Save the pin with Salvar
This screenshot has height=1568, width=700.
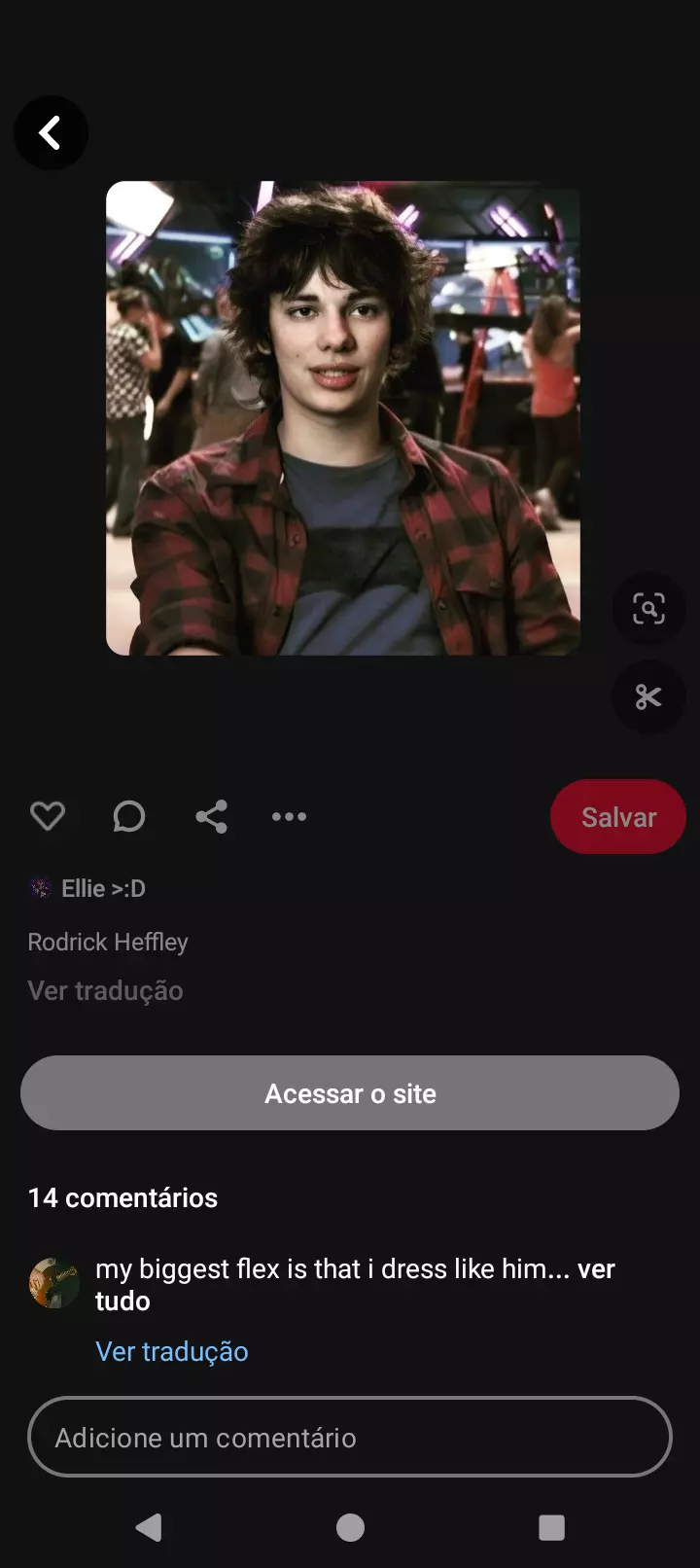(x=617, y=817)
